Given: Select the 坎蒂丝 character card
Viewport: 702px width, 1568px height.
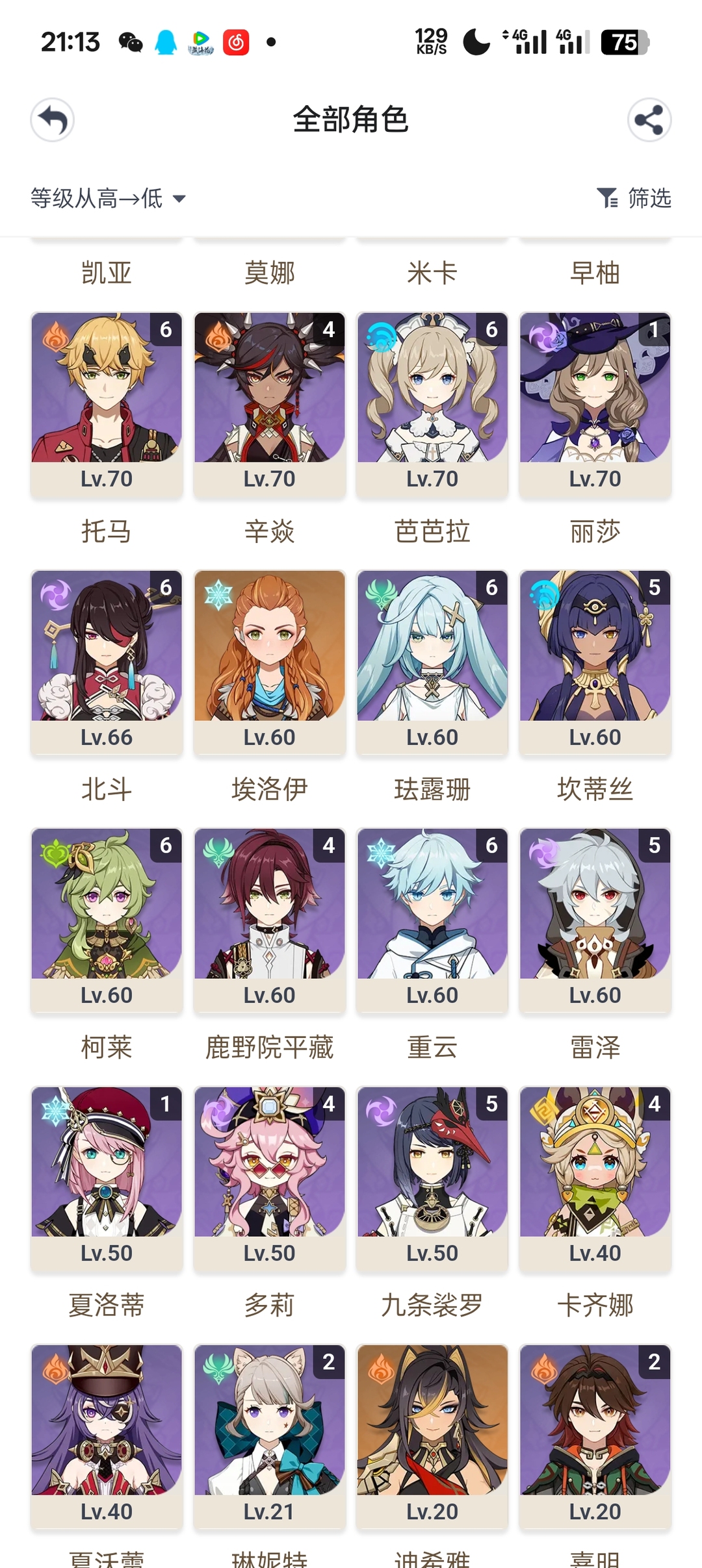Looking at the screenshot, I should 595,663.
